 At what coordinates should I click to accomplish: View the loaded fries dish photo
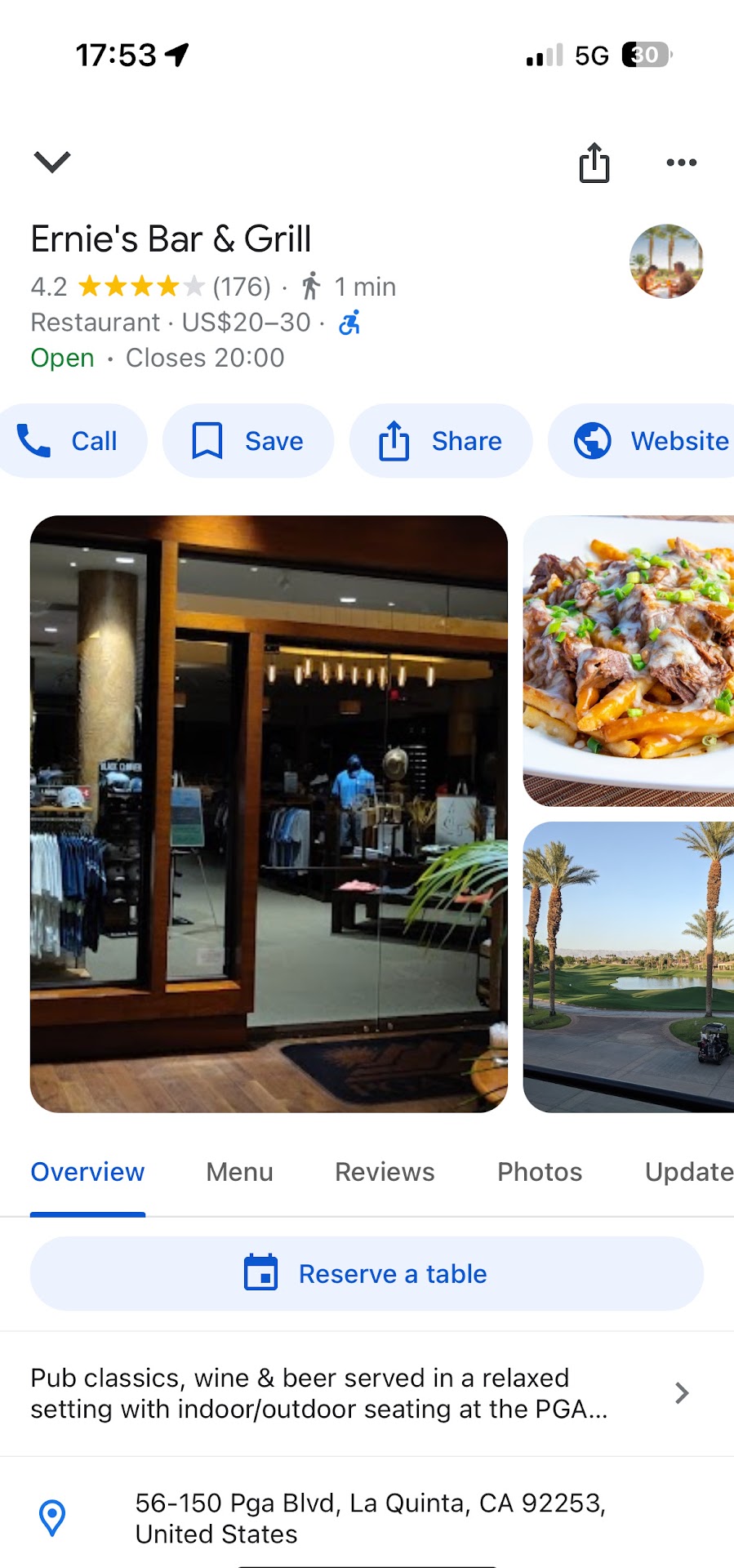629,661
